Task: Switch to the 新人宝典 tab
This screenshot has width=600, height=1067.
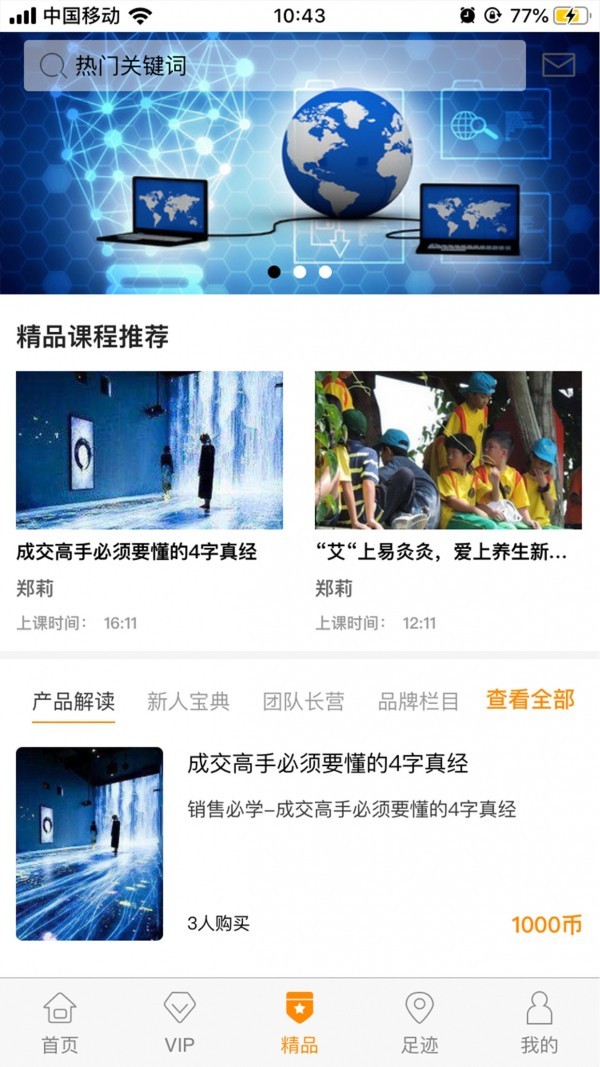Action: tap(188, 701)
